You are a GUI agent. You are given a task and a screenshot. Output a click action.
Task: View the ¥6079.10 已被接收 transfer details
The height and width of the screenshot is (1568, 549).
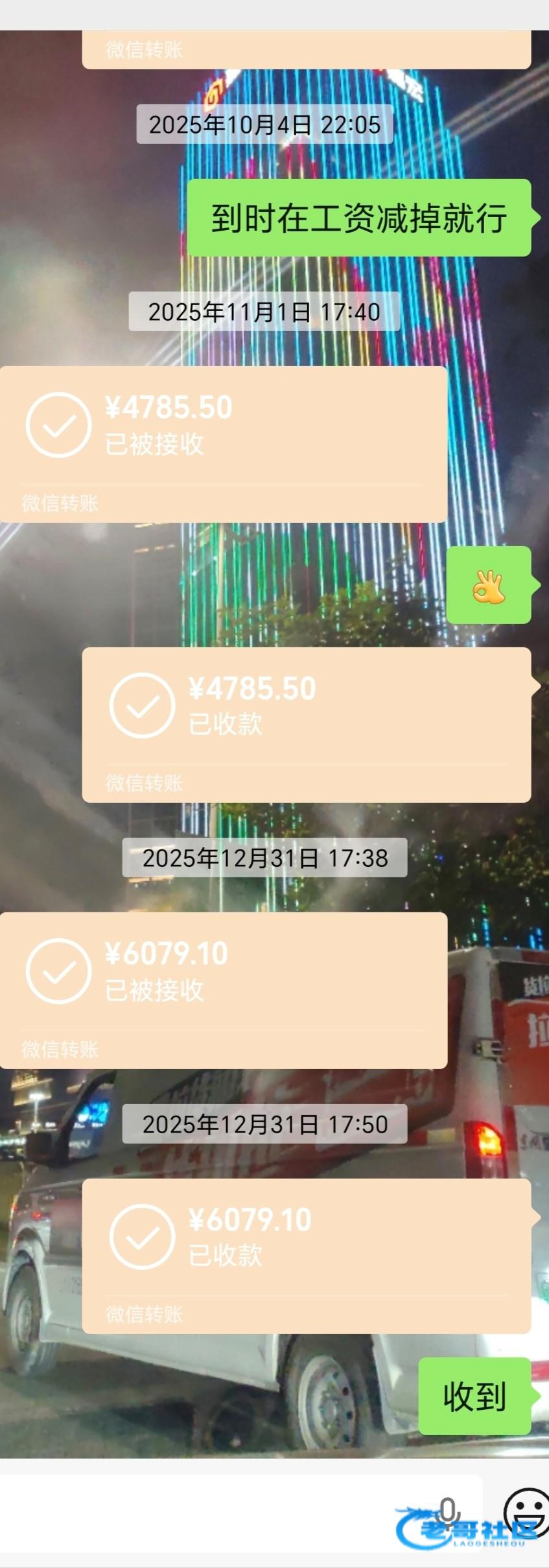[x=223, y=990]
